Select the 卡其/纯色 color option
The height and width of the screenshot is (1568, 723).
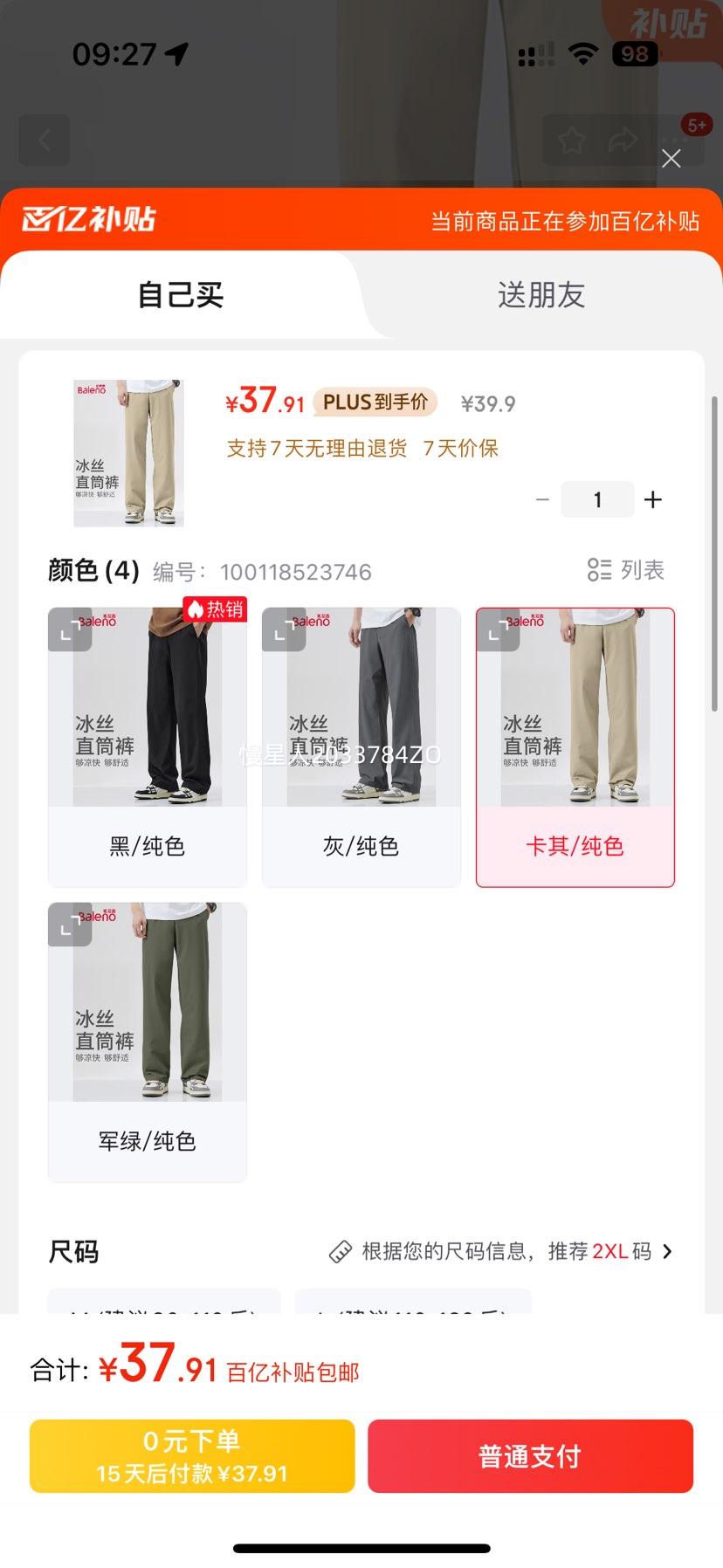tap(575, 845)
